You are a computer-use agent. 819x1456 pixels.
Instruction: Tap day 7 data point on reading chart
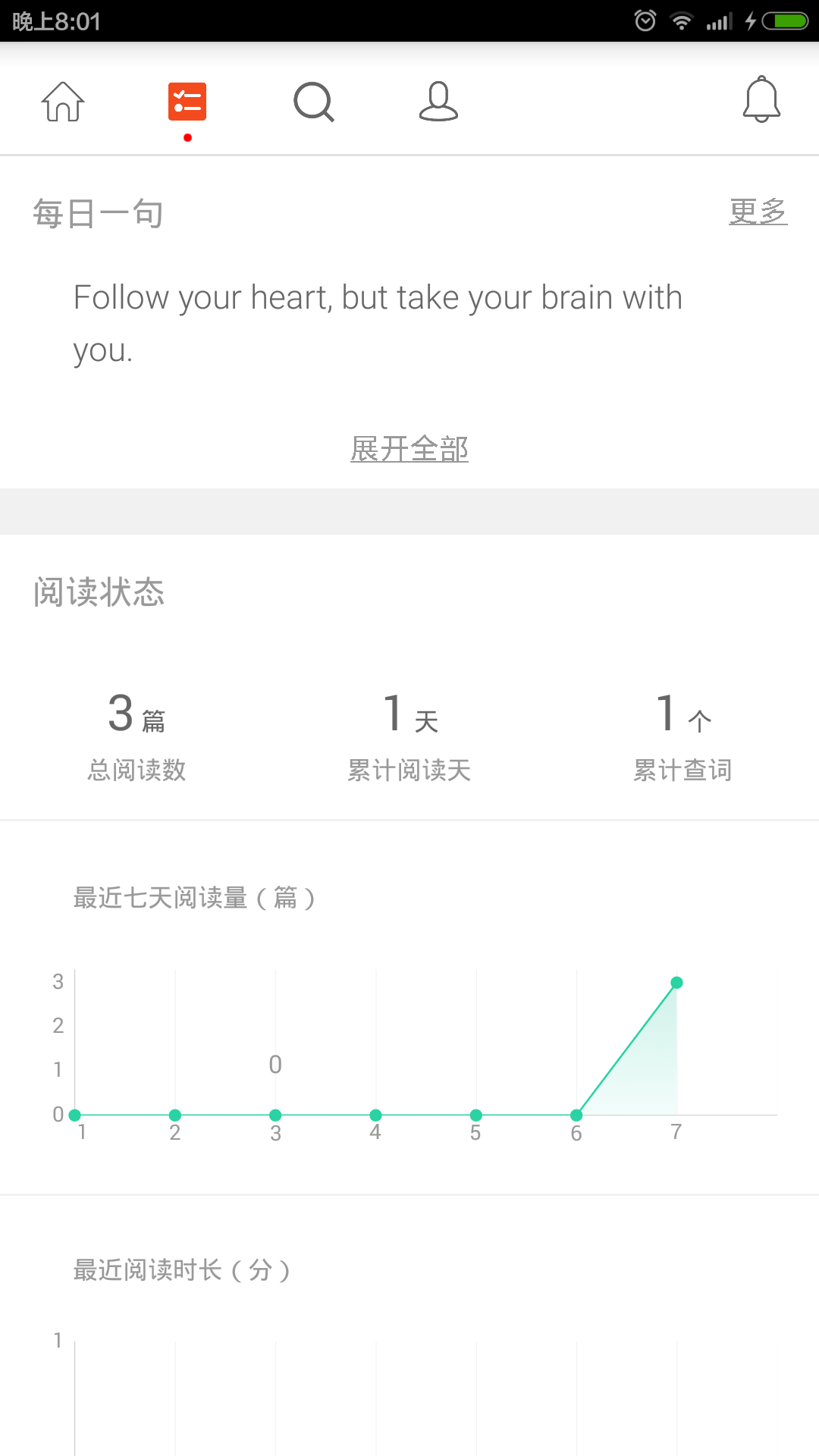[x=676, y=983]
